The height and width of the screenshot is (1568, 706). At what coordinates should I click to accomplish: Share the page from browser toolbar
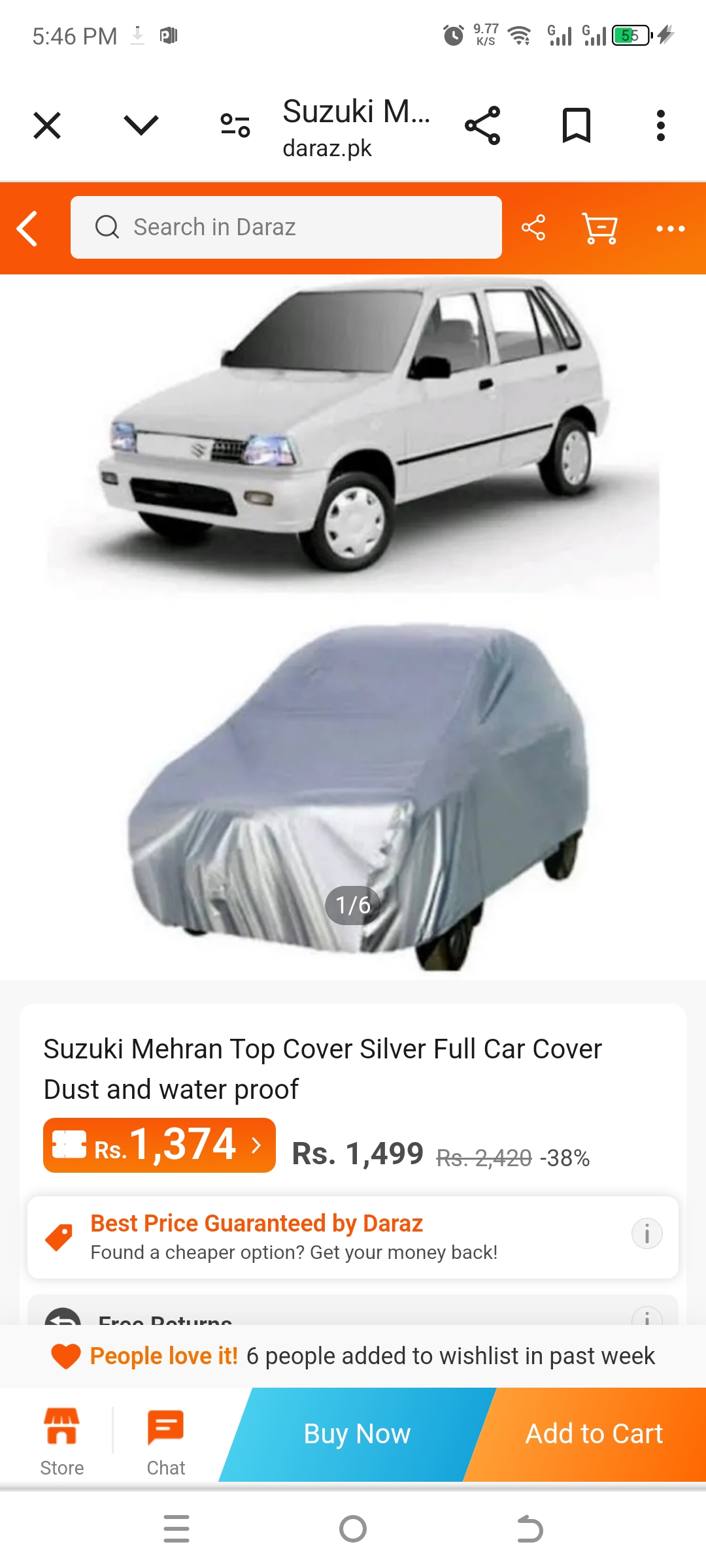click(482, 125)
